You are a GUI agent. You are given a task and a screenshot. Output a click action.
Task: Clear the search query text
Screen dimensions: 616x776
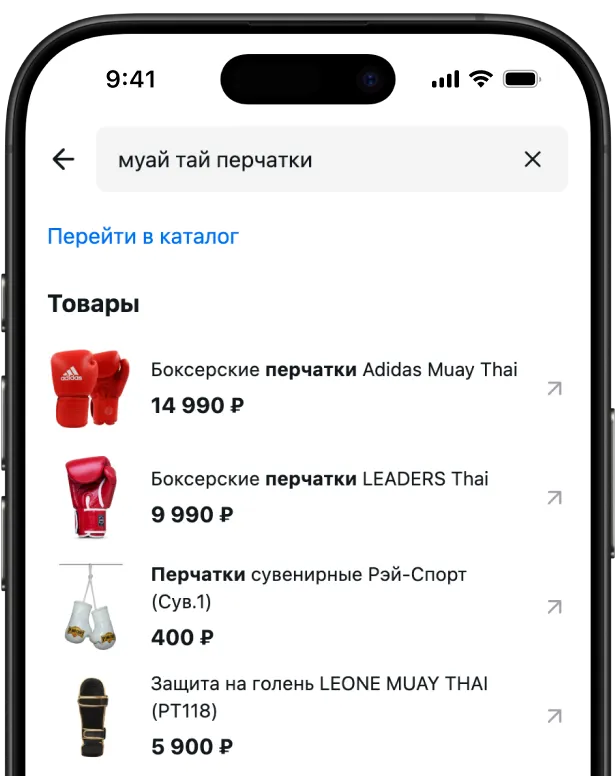(532, 159)
